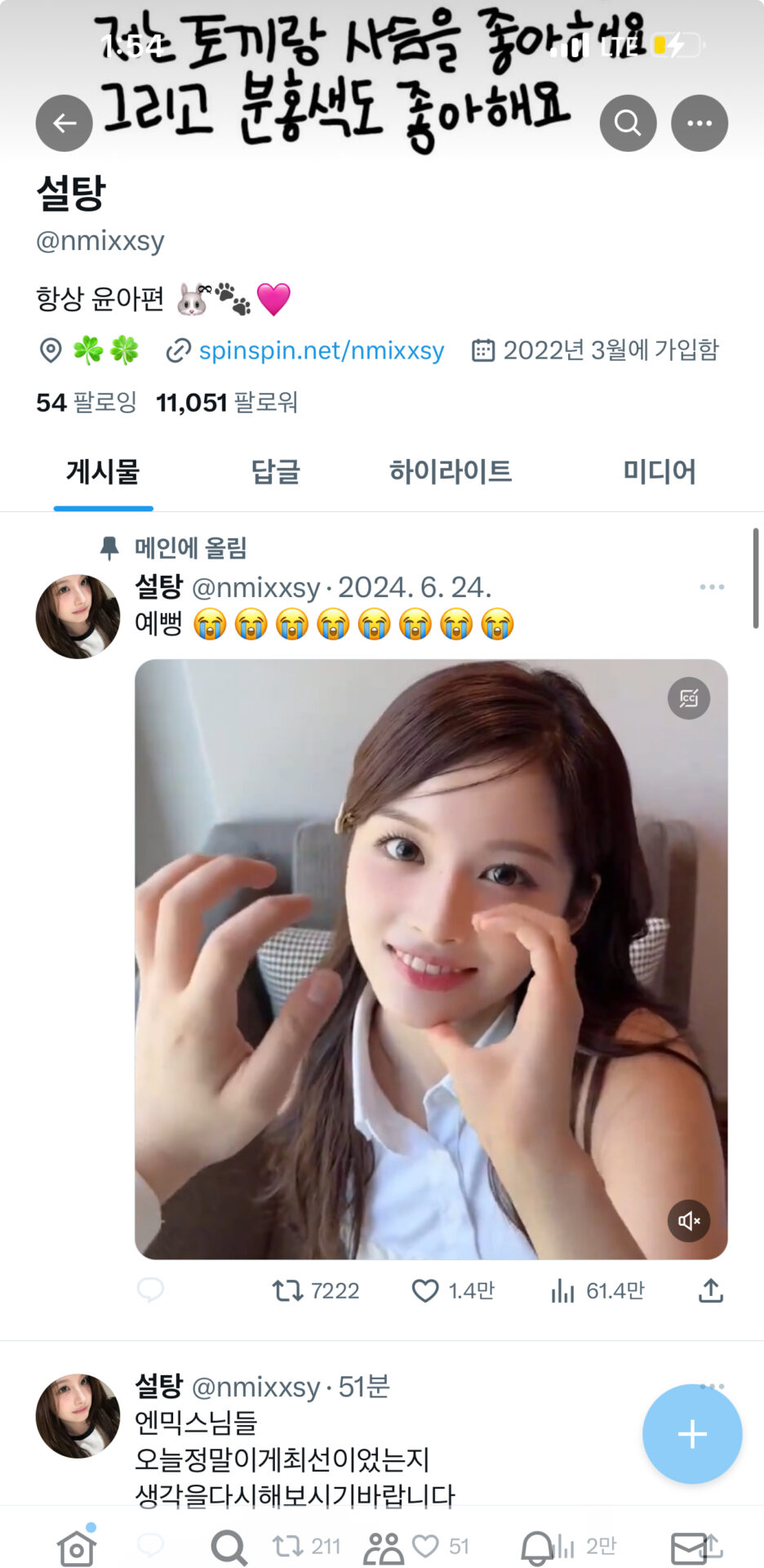Image resolution: width=764 pixels, height=1568 pixels.
Task: Compose a new post with the plus button
Action: point(691,1433)
